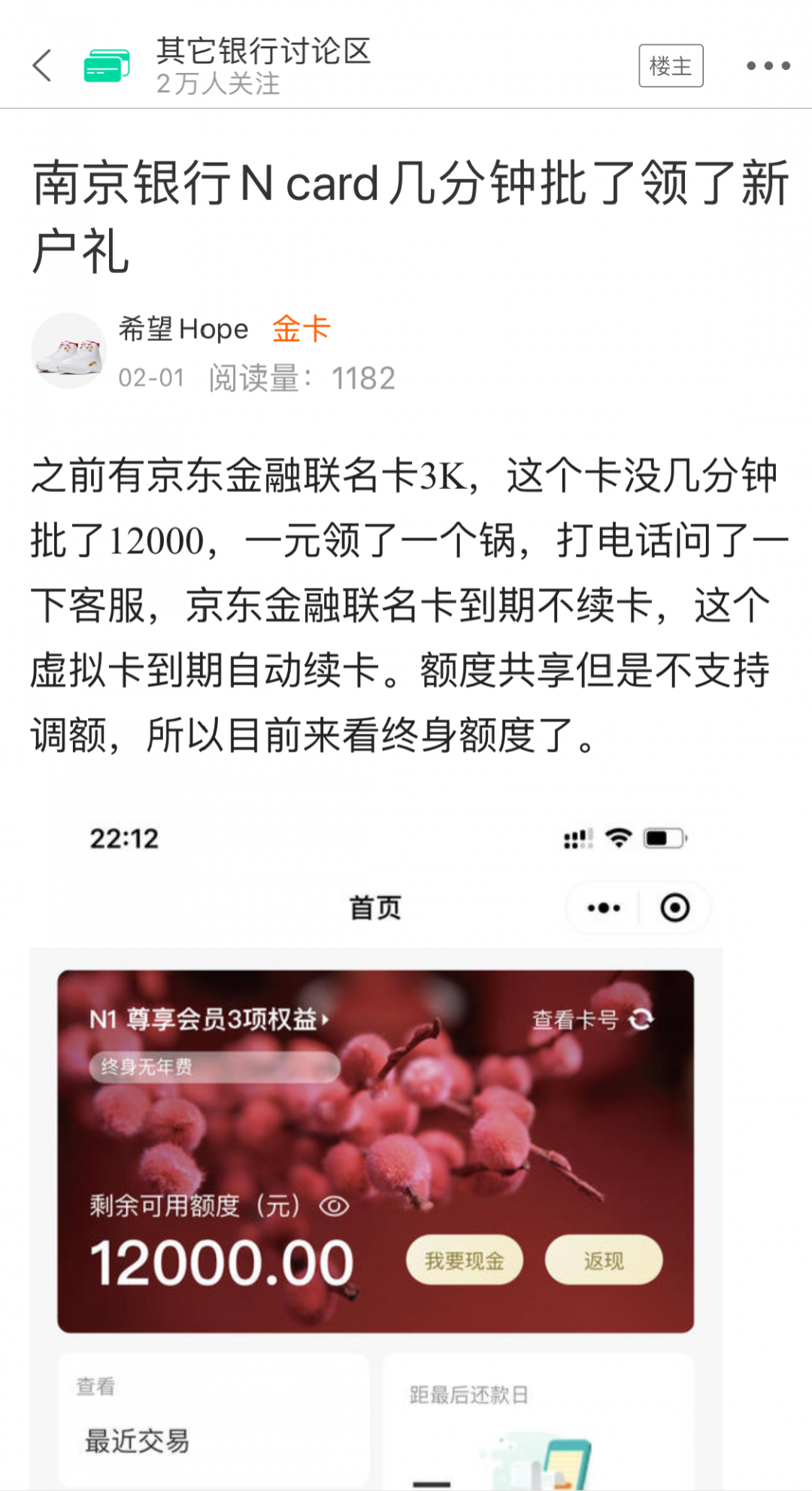Open the three-dot overflow menu
The width and height of the screenshot is (812, 1491).
768,65
